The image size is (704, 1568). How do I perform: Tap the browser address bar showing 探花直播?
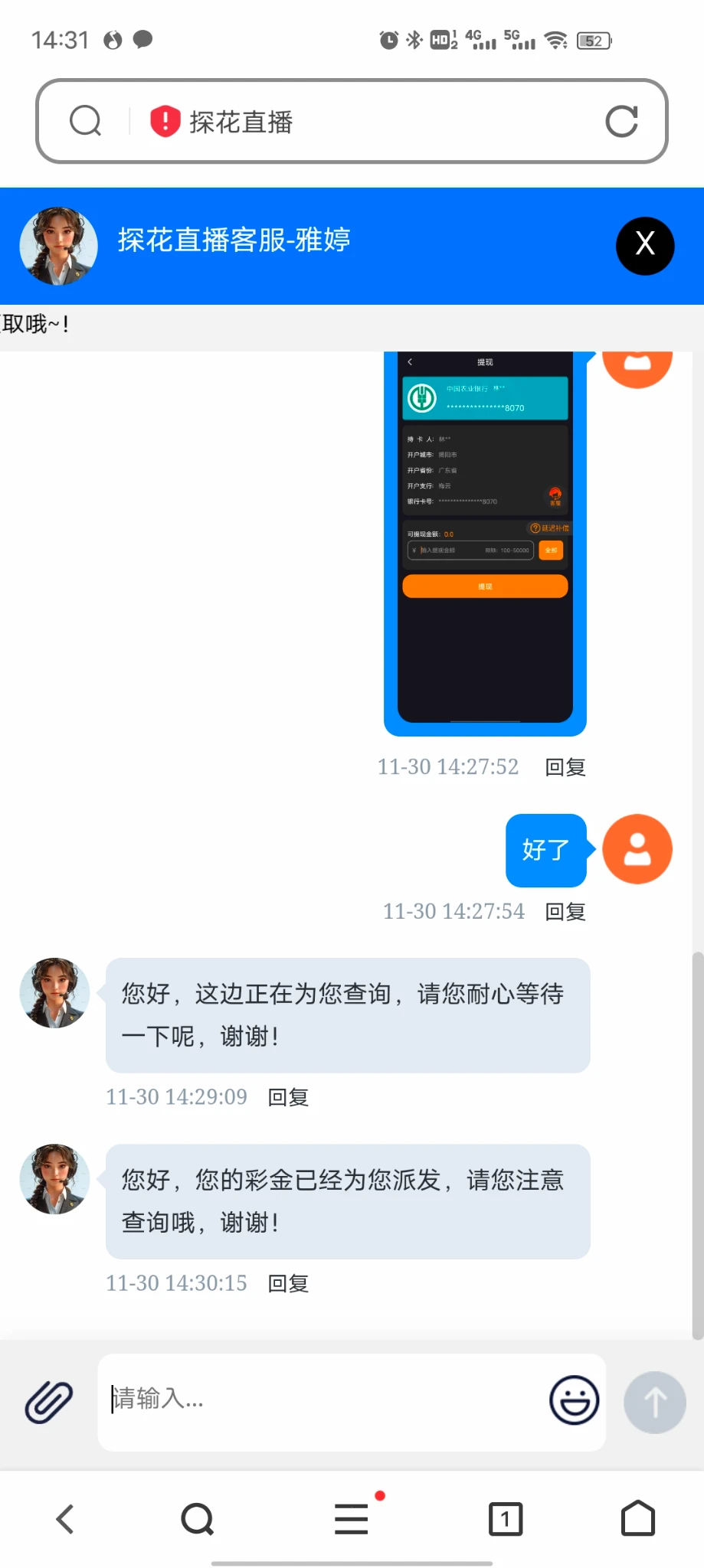click(368, 122)
